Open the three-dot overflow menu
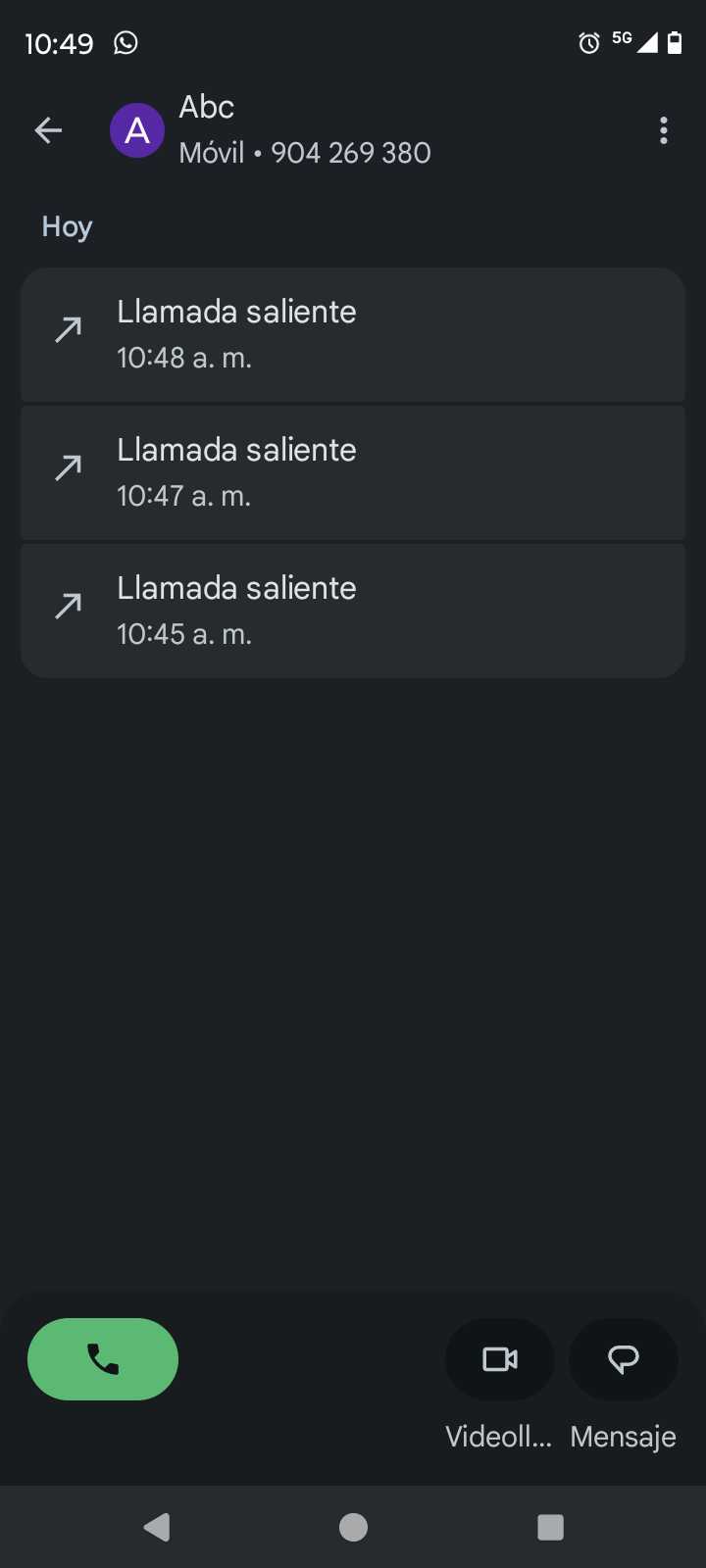The image size is (706, 1568). (x=664, y=130)
